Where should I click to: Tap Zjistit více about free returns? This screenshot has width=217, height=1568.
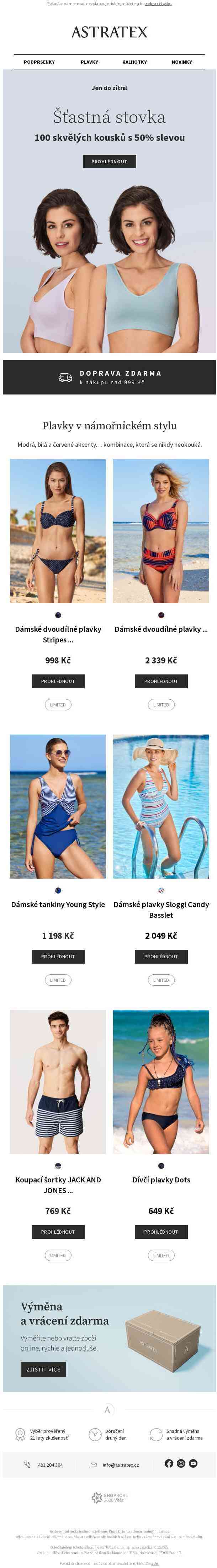43,1369
